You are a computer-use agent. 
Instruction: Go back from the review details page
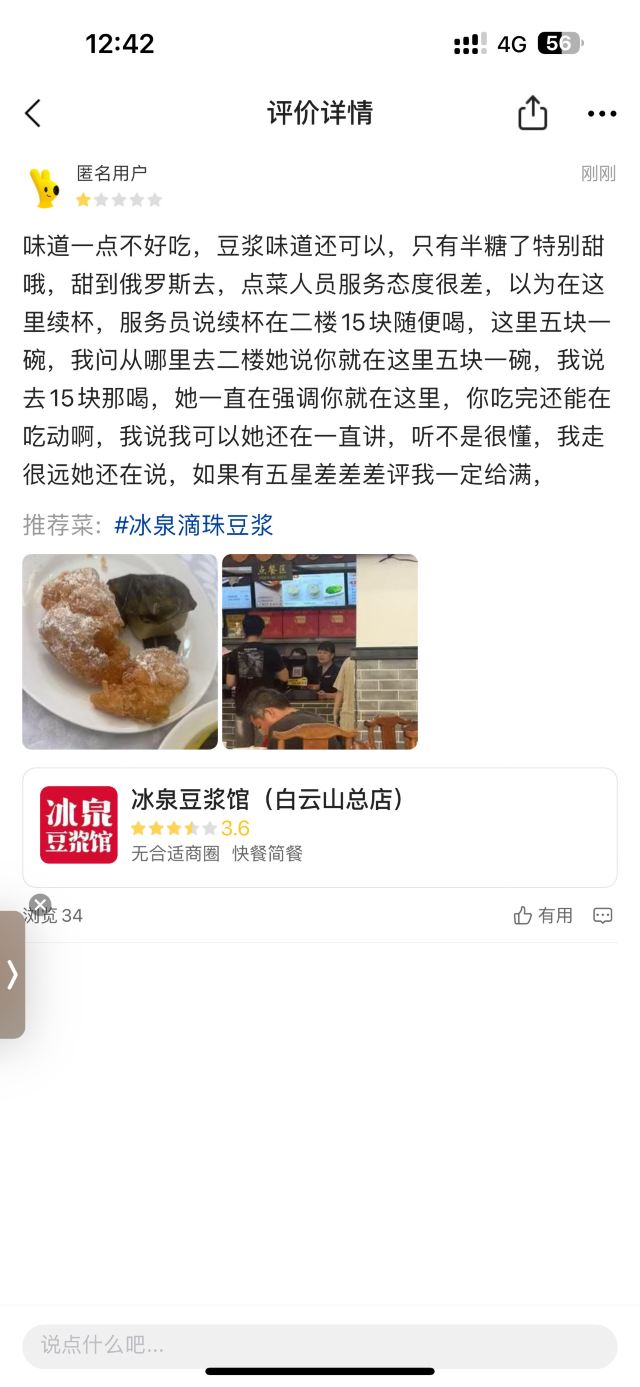[33, 113]
